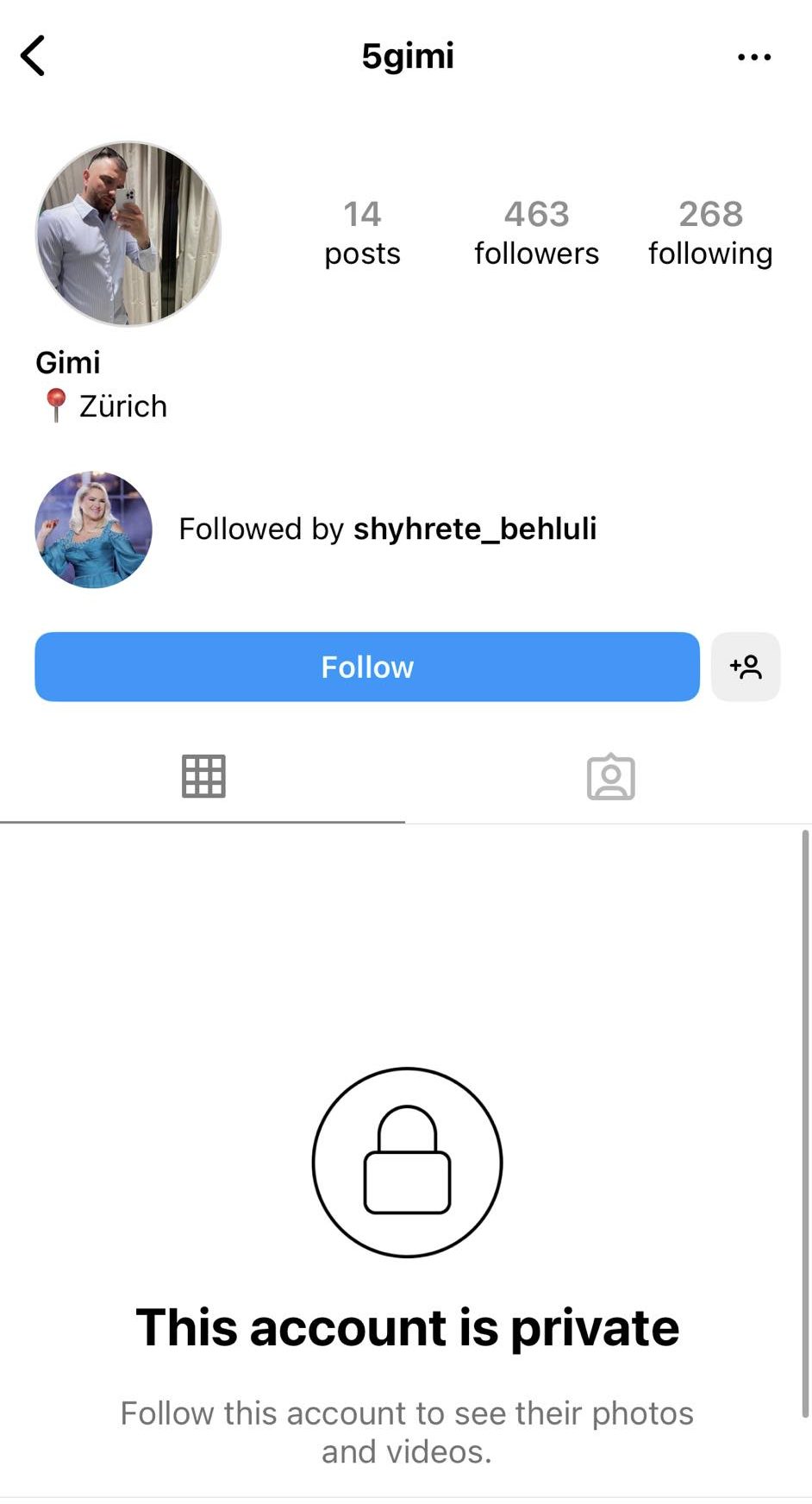Tap the blue Follow button
The image size is (812, 1504).
(x=367, y=667)
